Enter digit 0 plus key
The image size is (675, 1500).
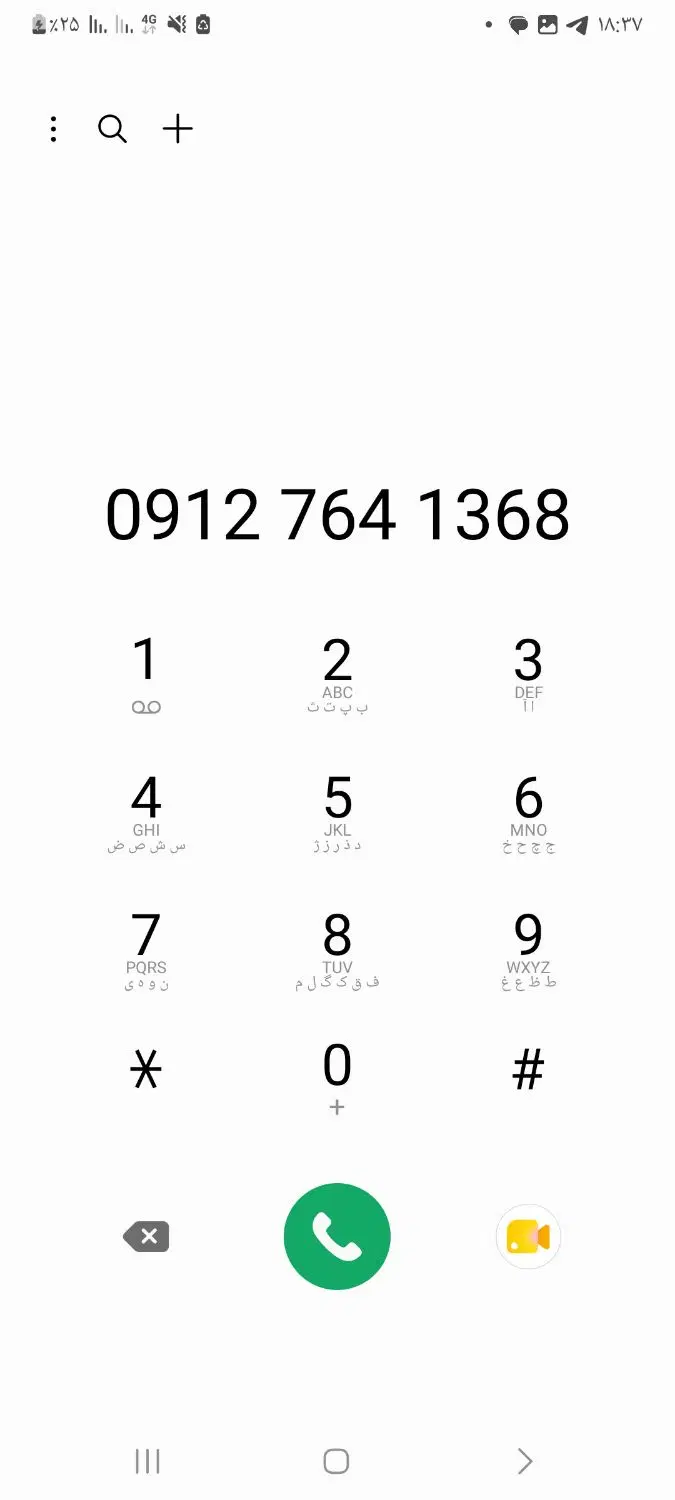click(x=337, y=1078)
